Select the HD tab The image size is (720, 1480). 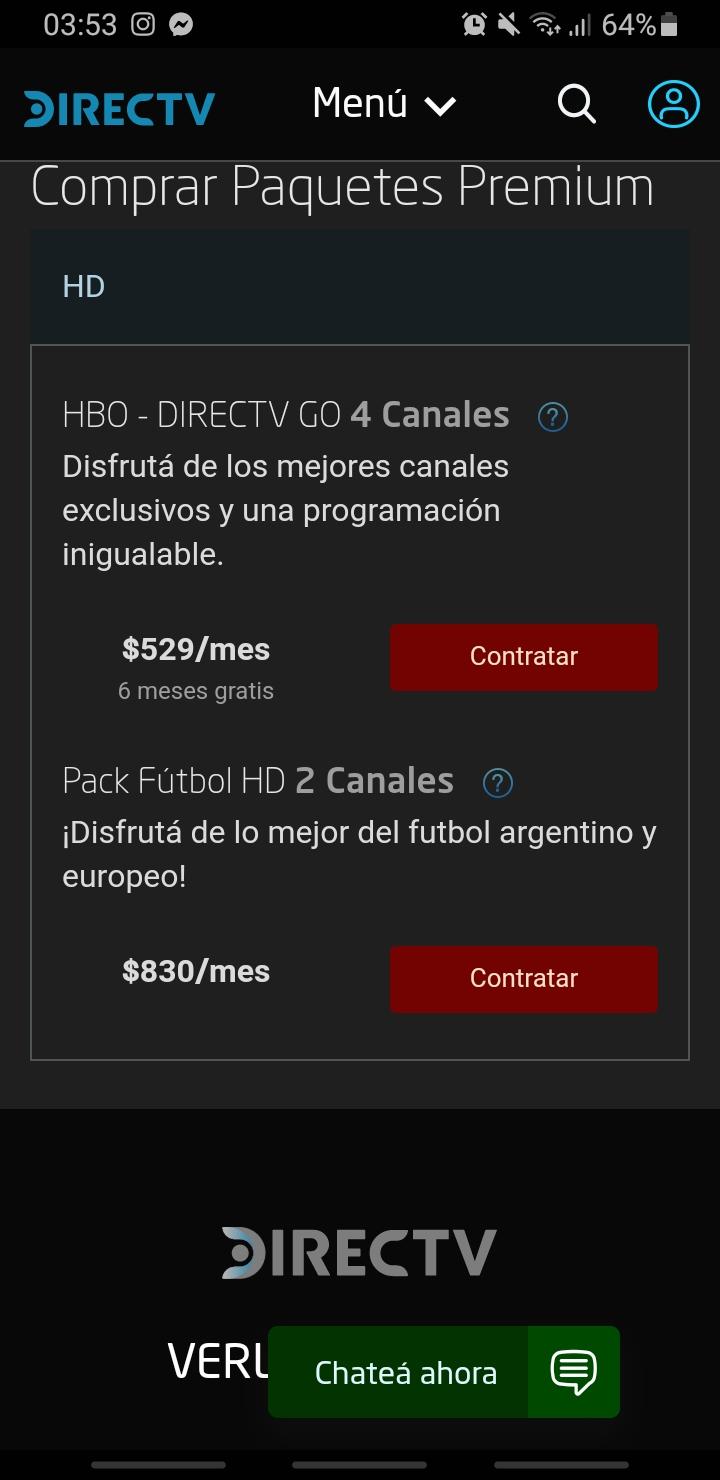point(84,287)
